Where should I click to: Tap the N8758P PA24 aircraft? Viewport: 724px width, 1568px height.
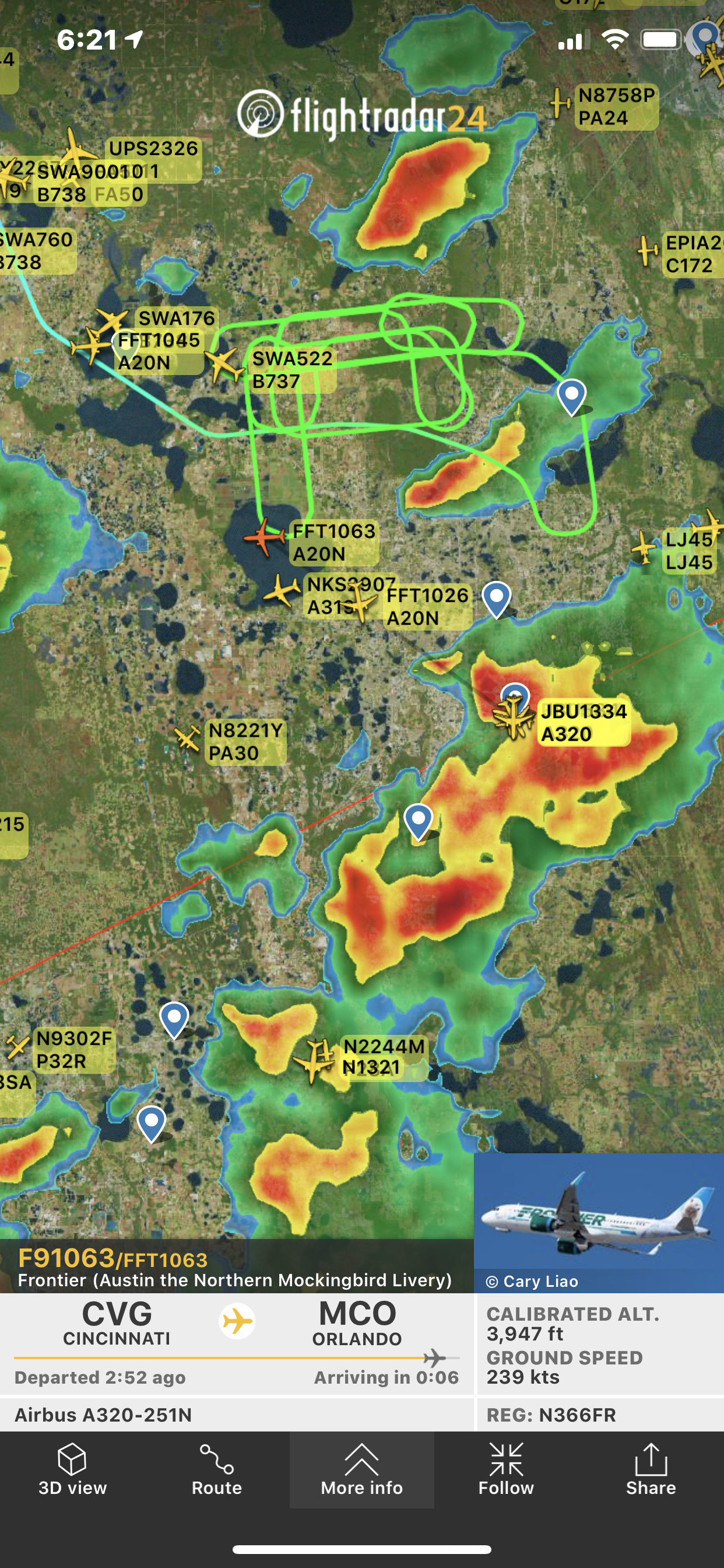click(560, 103)
